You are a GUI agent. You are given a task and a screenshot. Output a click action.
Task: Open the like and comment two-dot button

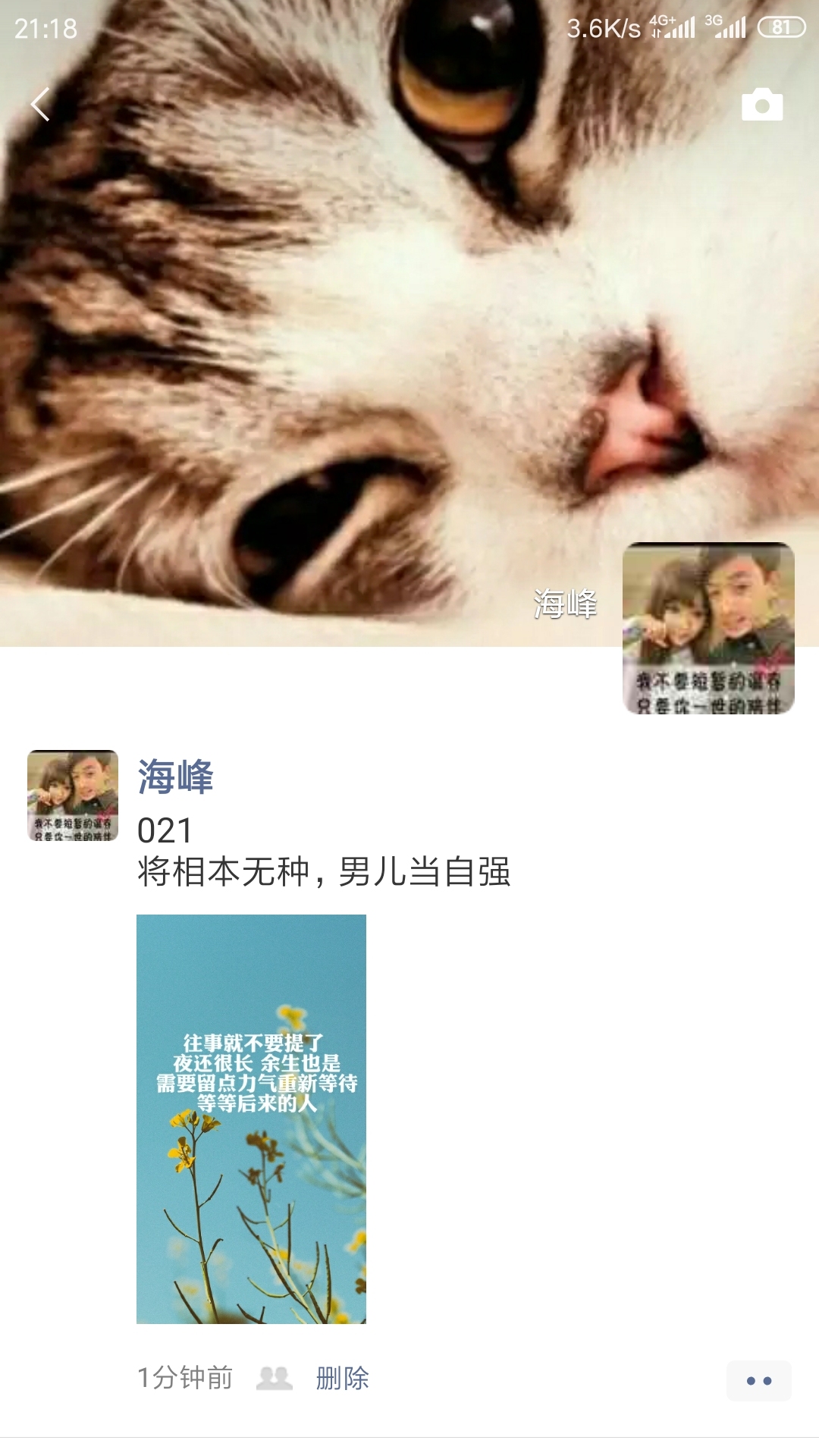758,1381
